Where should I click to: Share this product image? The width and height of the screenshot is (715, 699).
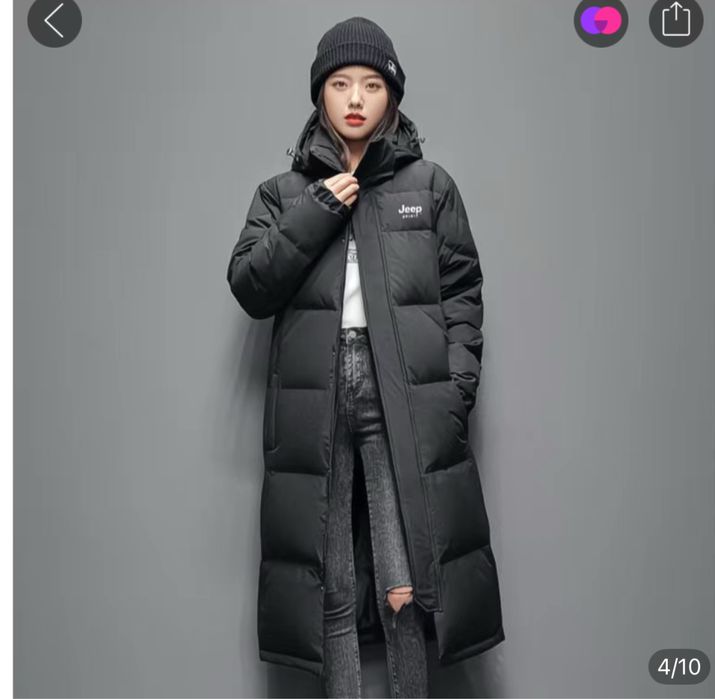(x=676, y=20)
